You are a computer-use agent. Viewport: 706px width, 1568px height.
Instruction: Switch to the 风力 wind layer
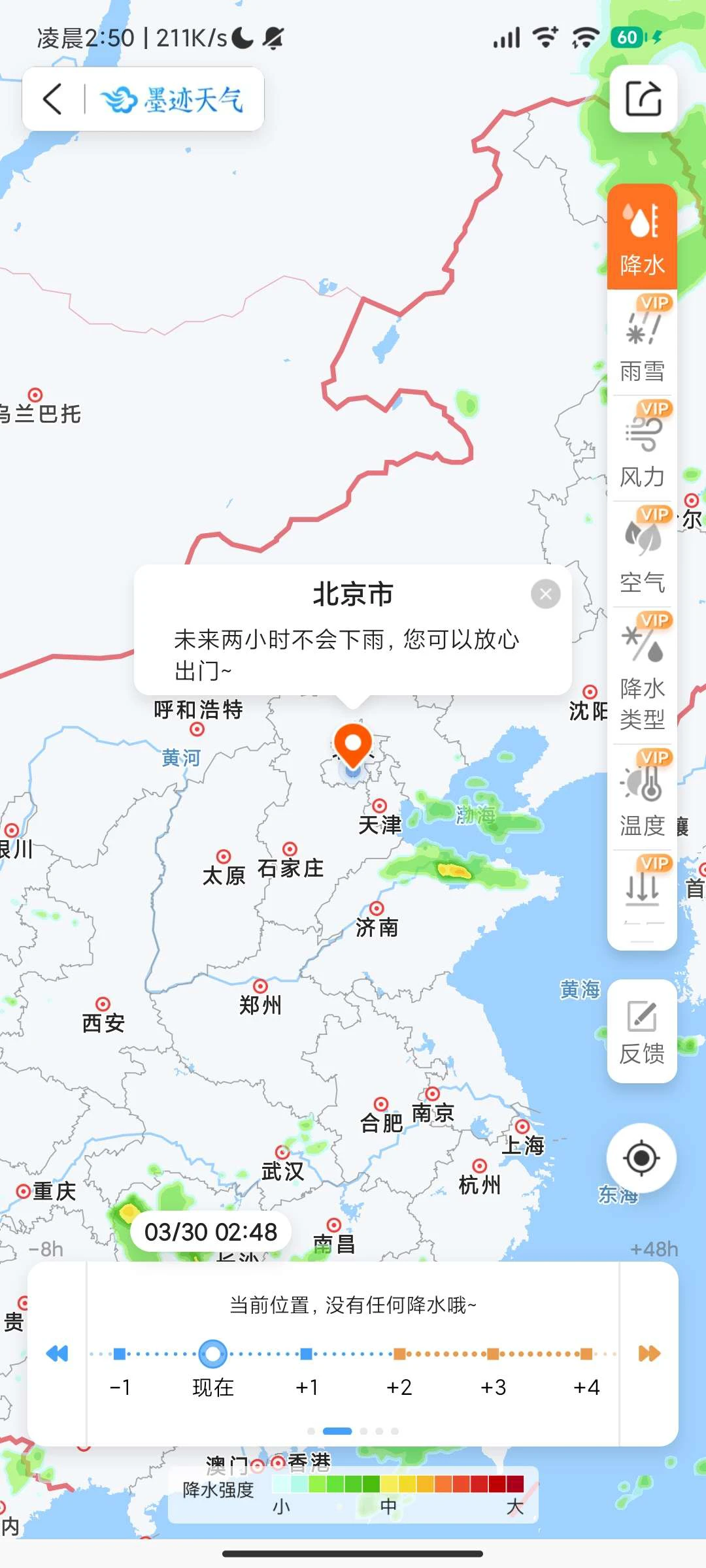pyautogui.click(x=642, y=449)
